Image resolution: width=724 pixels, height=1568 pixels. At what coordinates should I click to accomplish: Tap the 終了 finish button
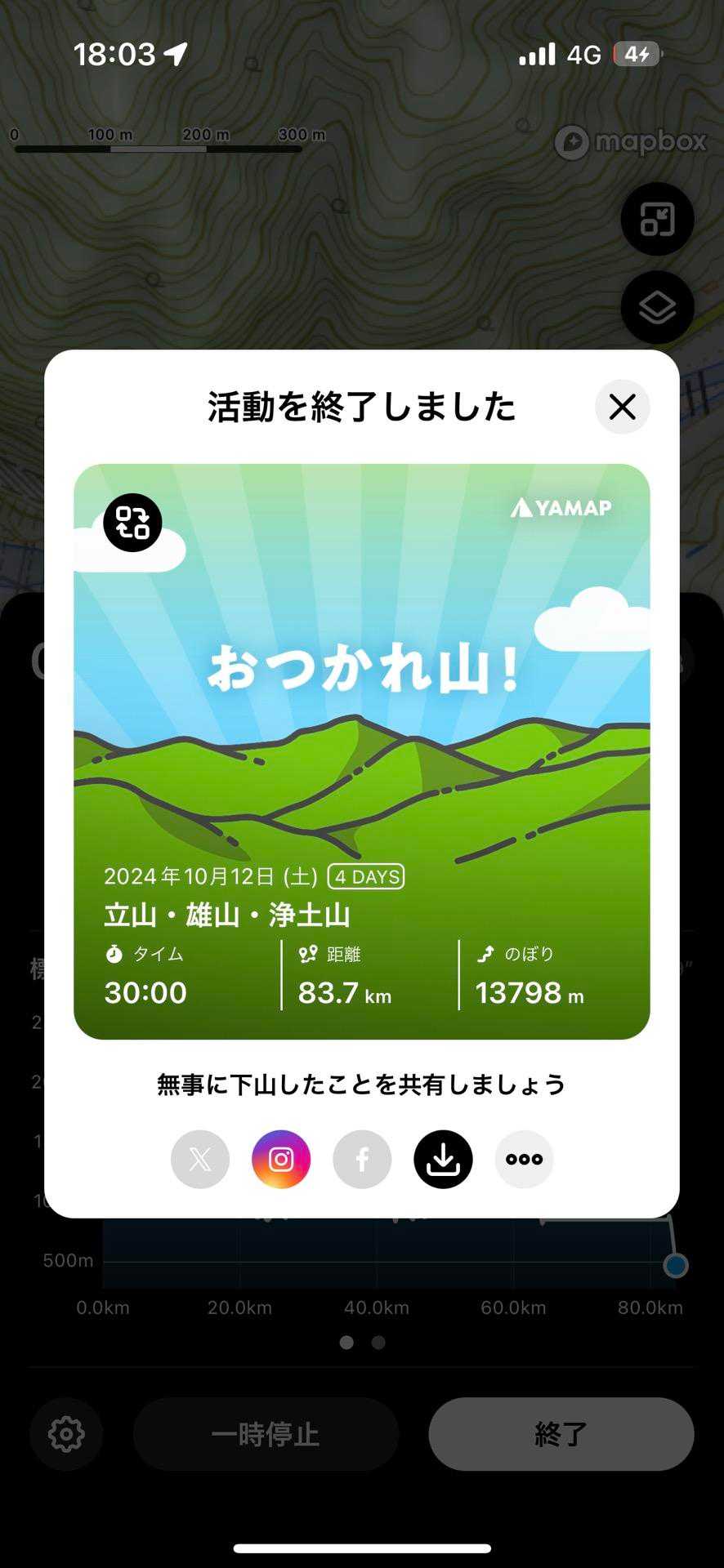[x=561, y=1434]
